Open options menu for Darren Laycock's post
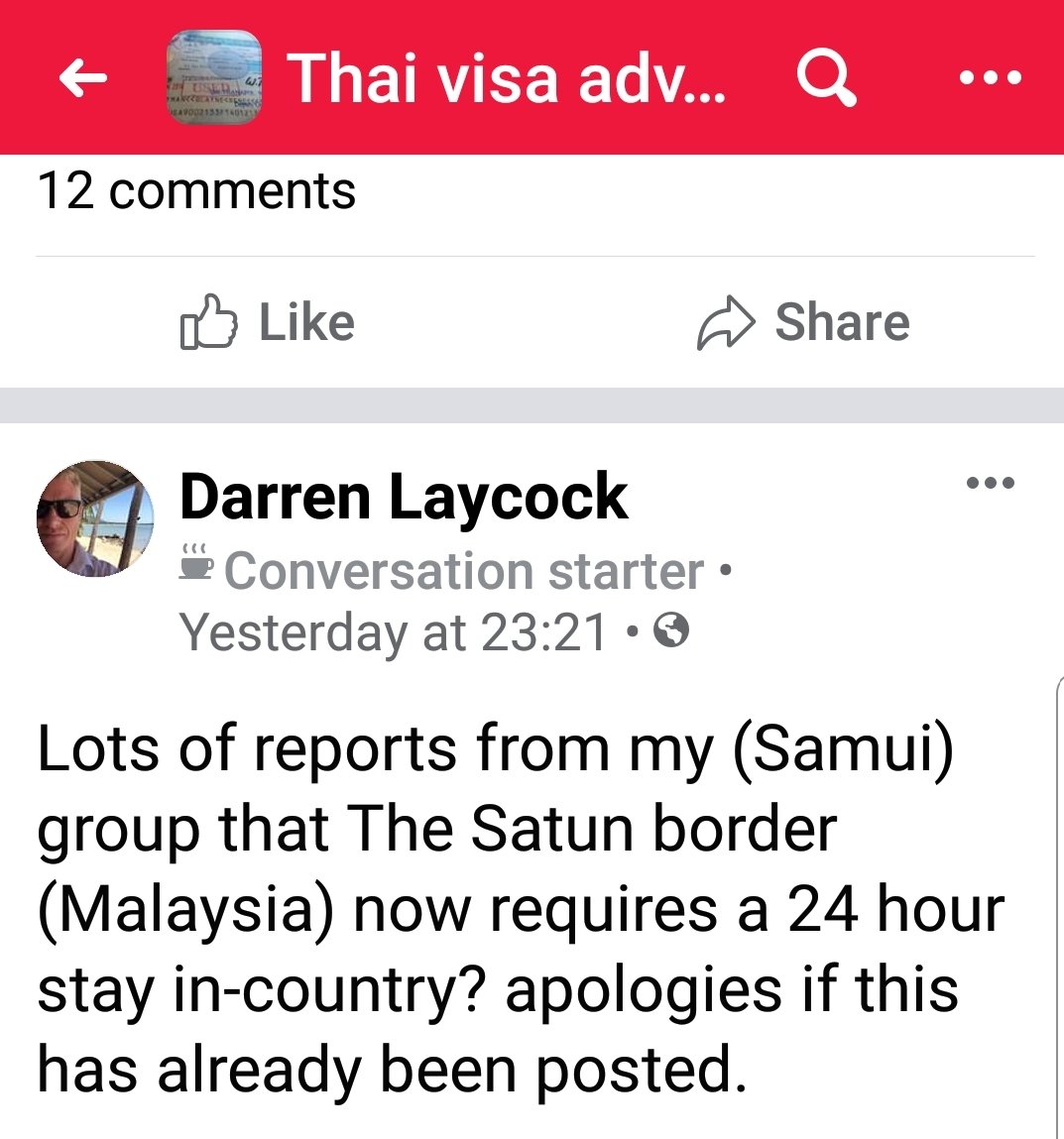 click(990, 484)
